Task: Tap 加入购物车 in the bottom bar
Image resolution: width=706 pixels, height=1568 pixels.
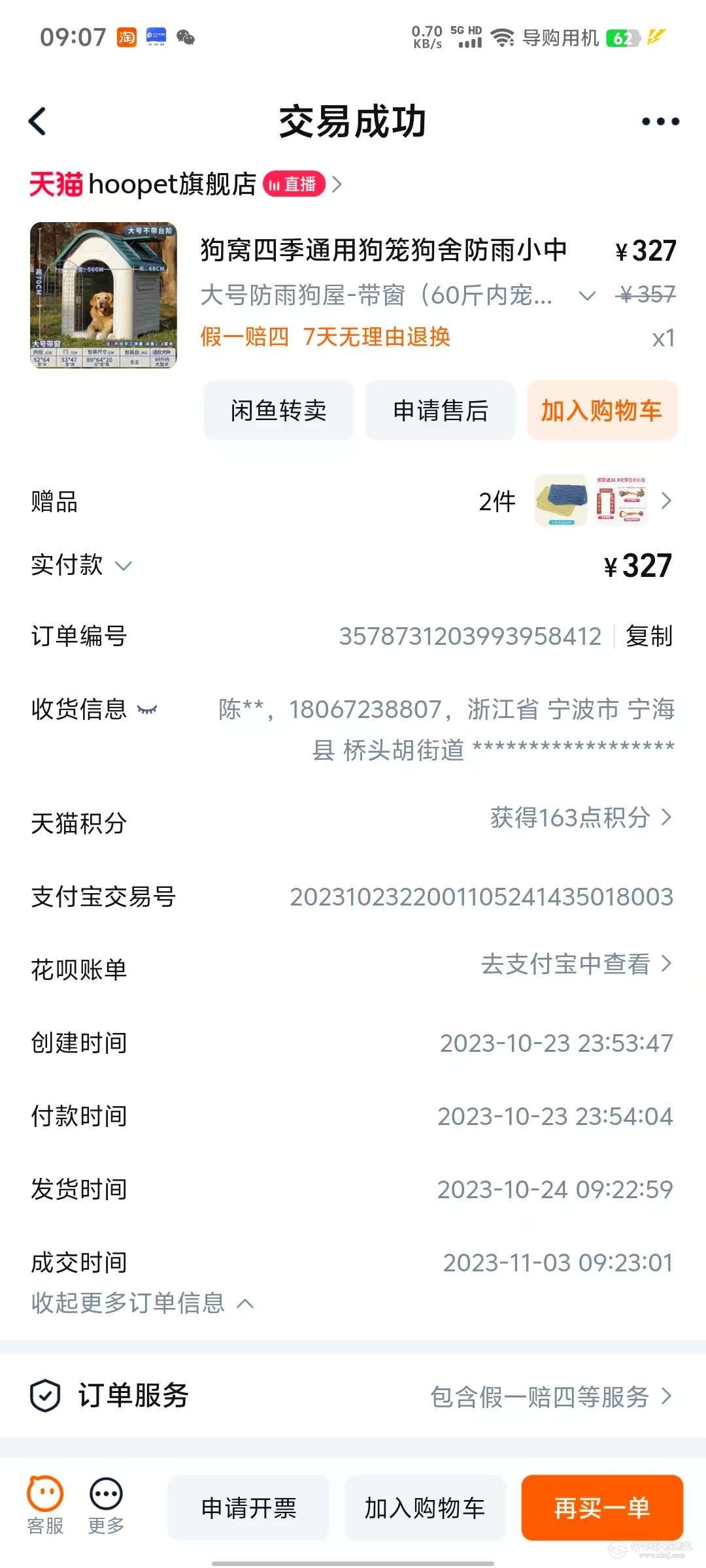Action: point(425,1508)
